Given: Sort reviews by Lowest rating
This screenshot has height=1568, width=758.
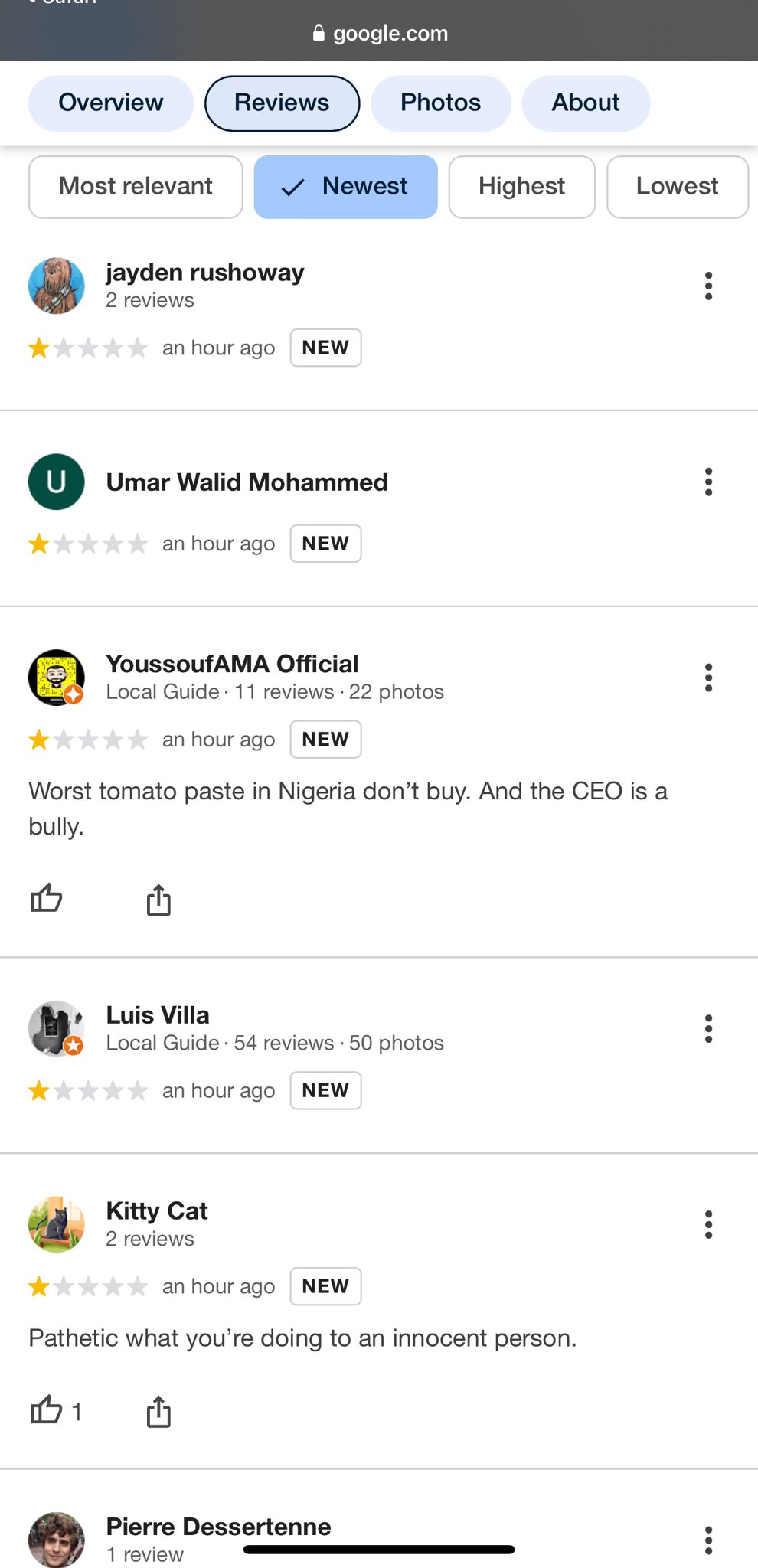Looking at the screenshot, I should click(x=677, y=187).
